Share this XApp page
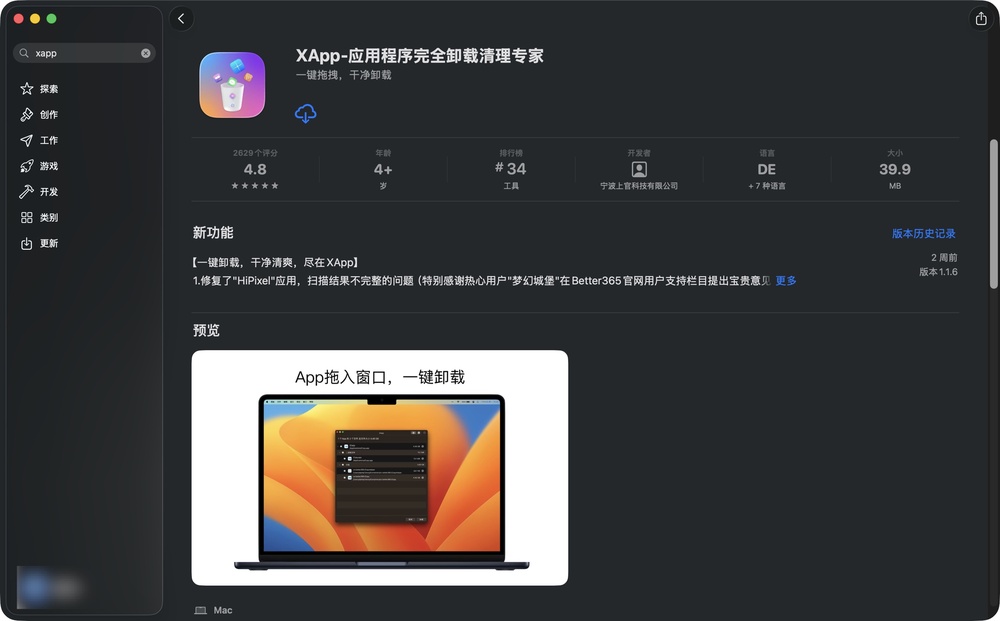1000x621 pixels. (x=979, y=19)
